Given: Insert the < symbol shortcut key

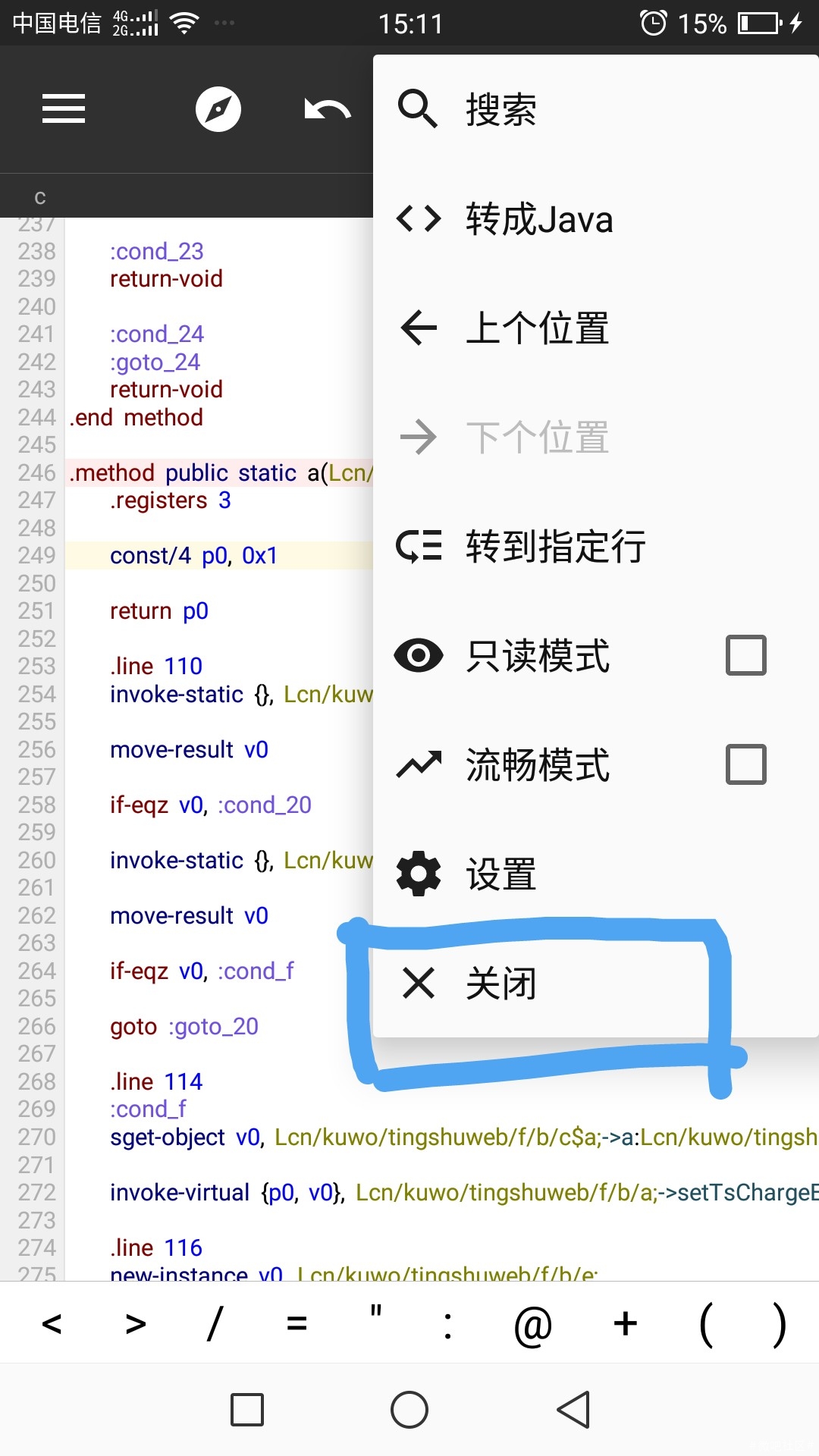Looking at the screenshot, I should [x=52, y=1324].
